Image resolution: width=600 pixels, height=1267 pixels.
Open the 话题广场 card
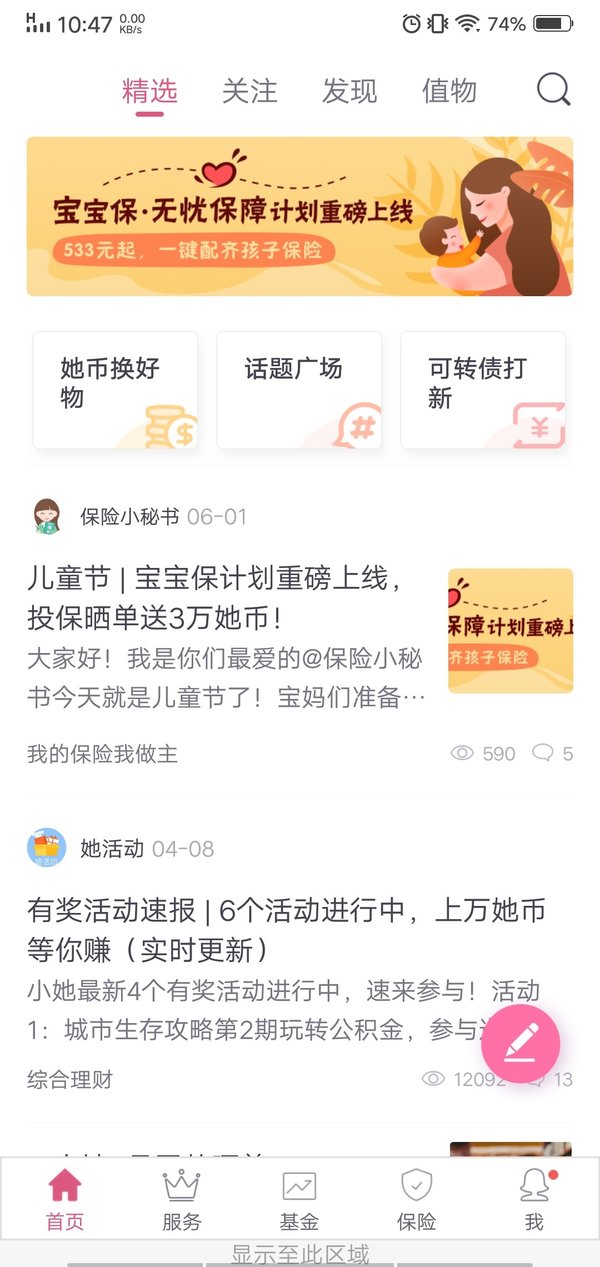pos(299,390)
